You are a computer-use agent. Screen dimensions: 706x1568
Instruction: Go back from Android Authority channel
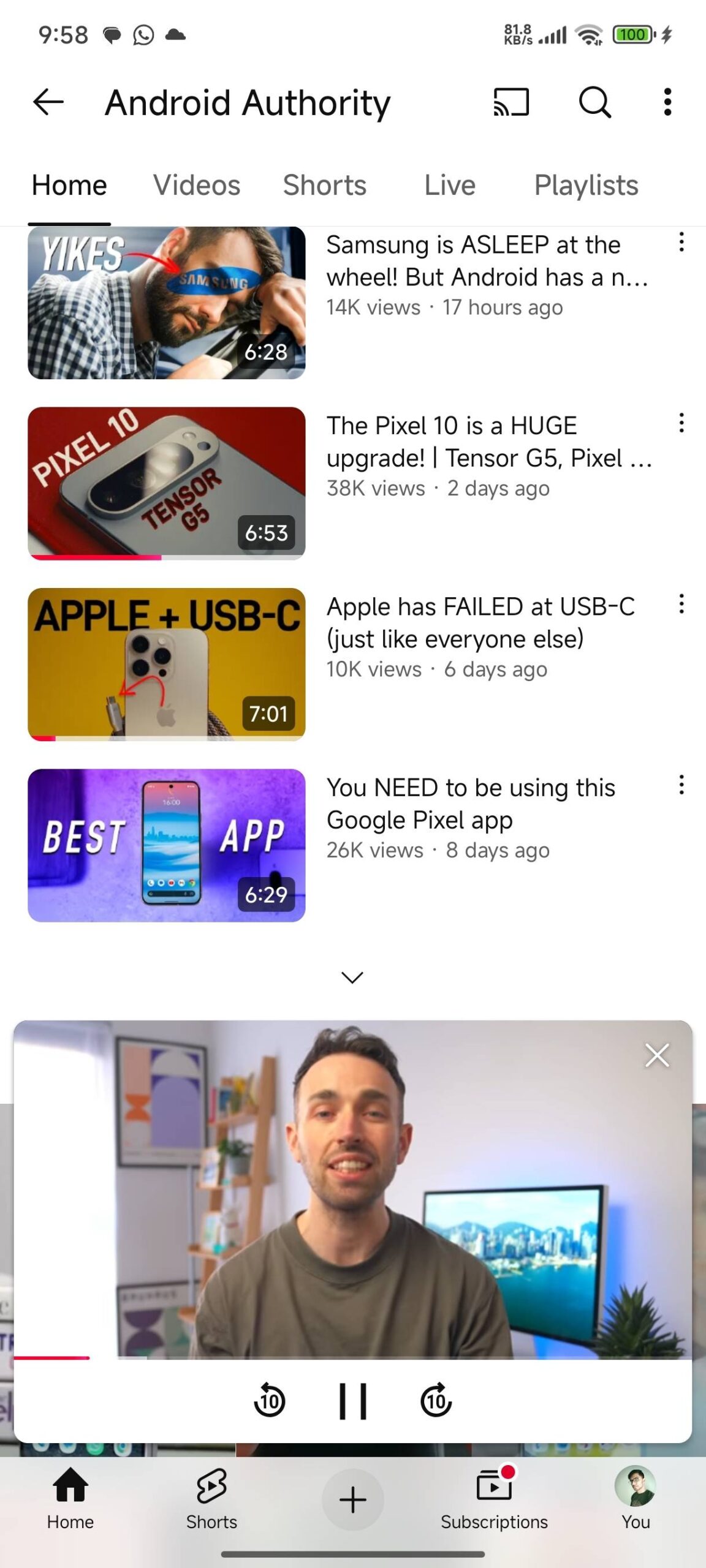click(x=48, y=102)
